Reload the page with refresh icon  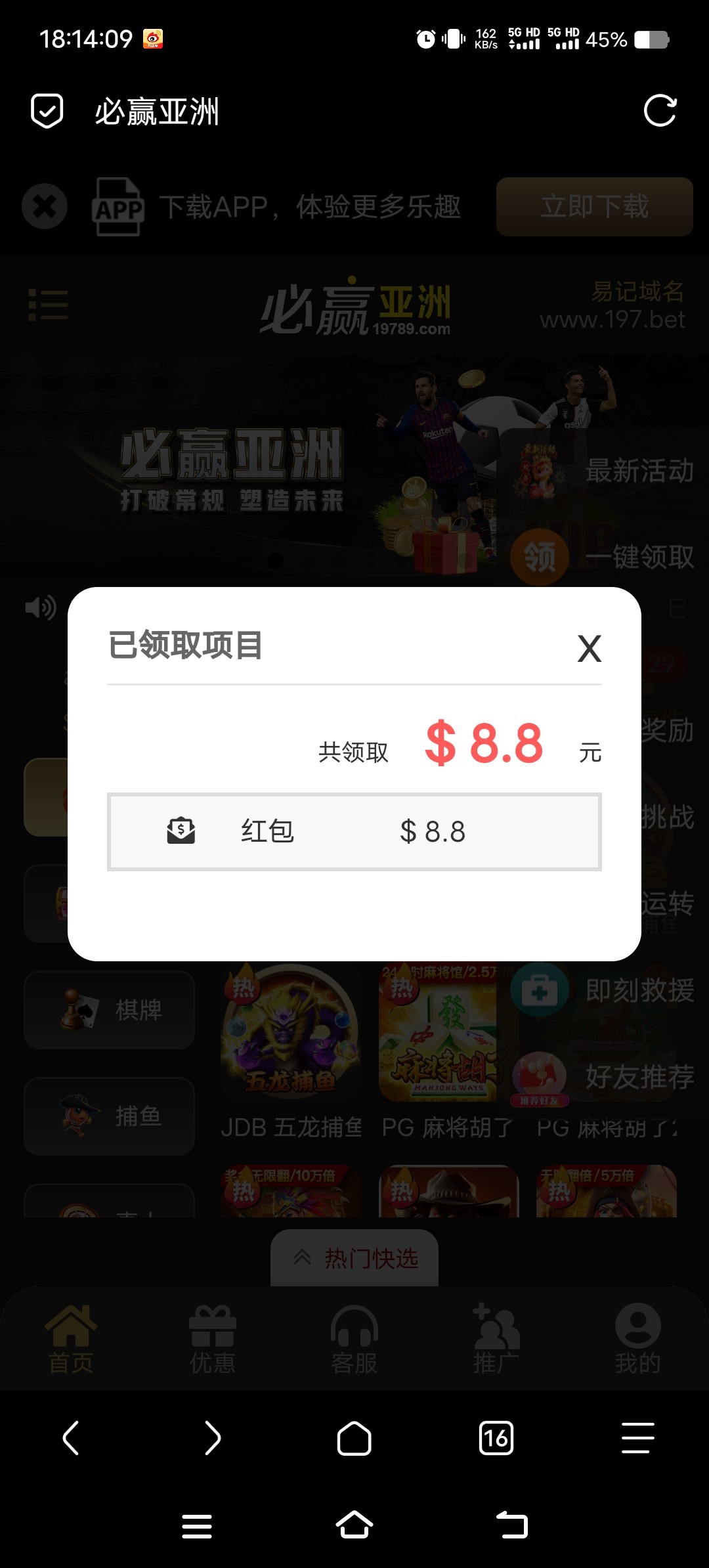[660, 111]
